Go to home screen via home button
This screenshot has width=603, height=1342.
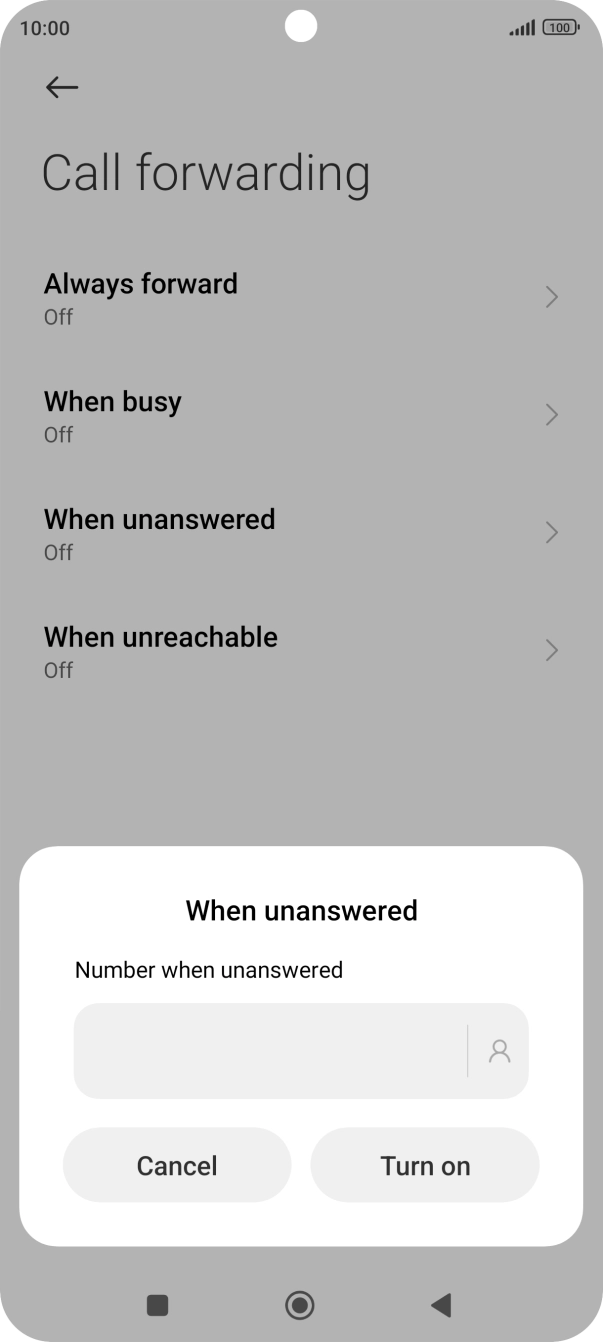[x=300, y=1305]
